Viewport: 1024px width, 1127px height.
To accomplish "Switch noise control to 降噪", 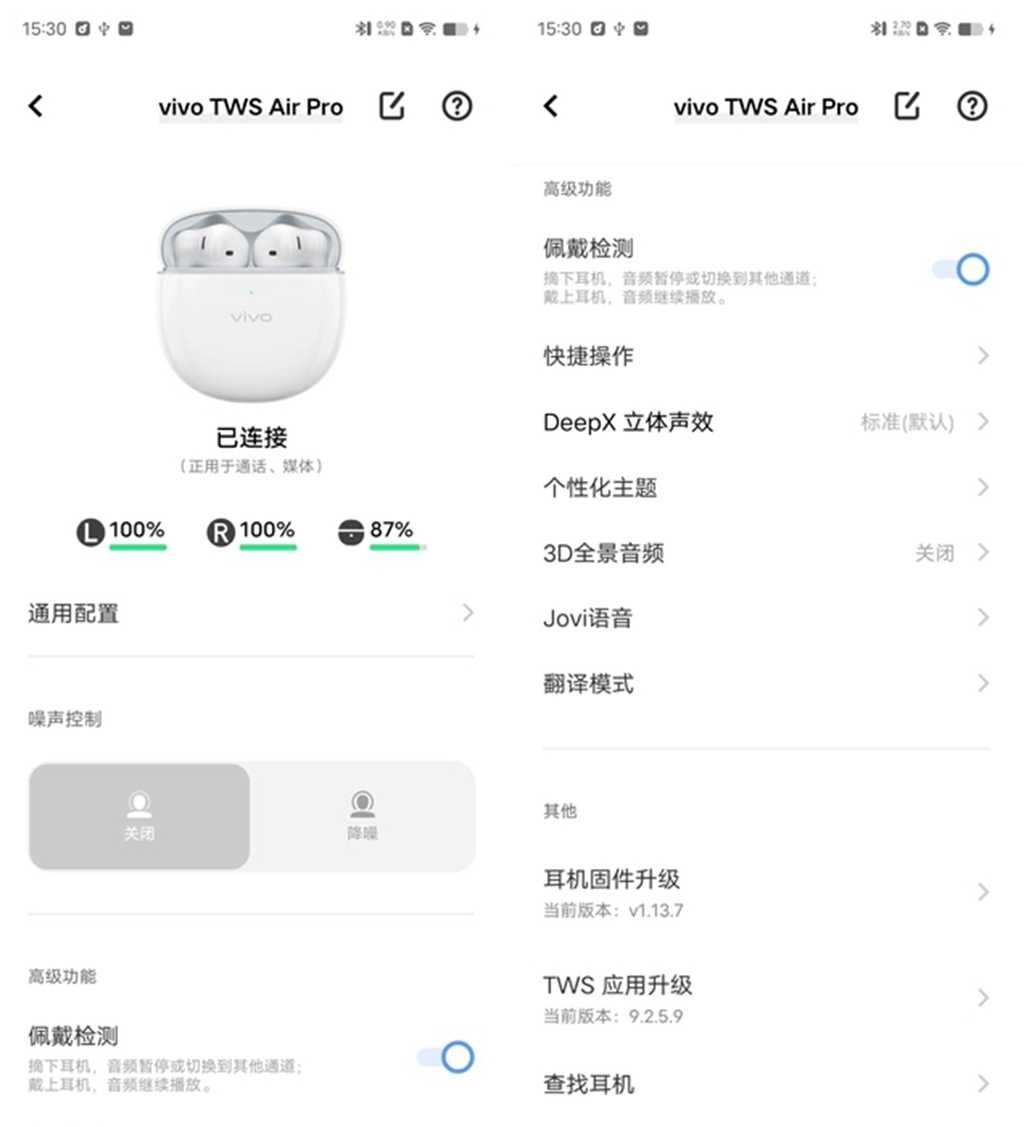I will pyautogui.click(x=362, y=816).
